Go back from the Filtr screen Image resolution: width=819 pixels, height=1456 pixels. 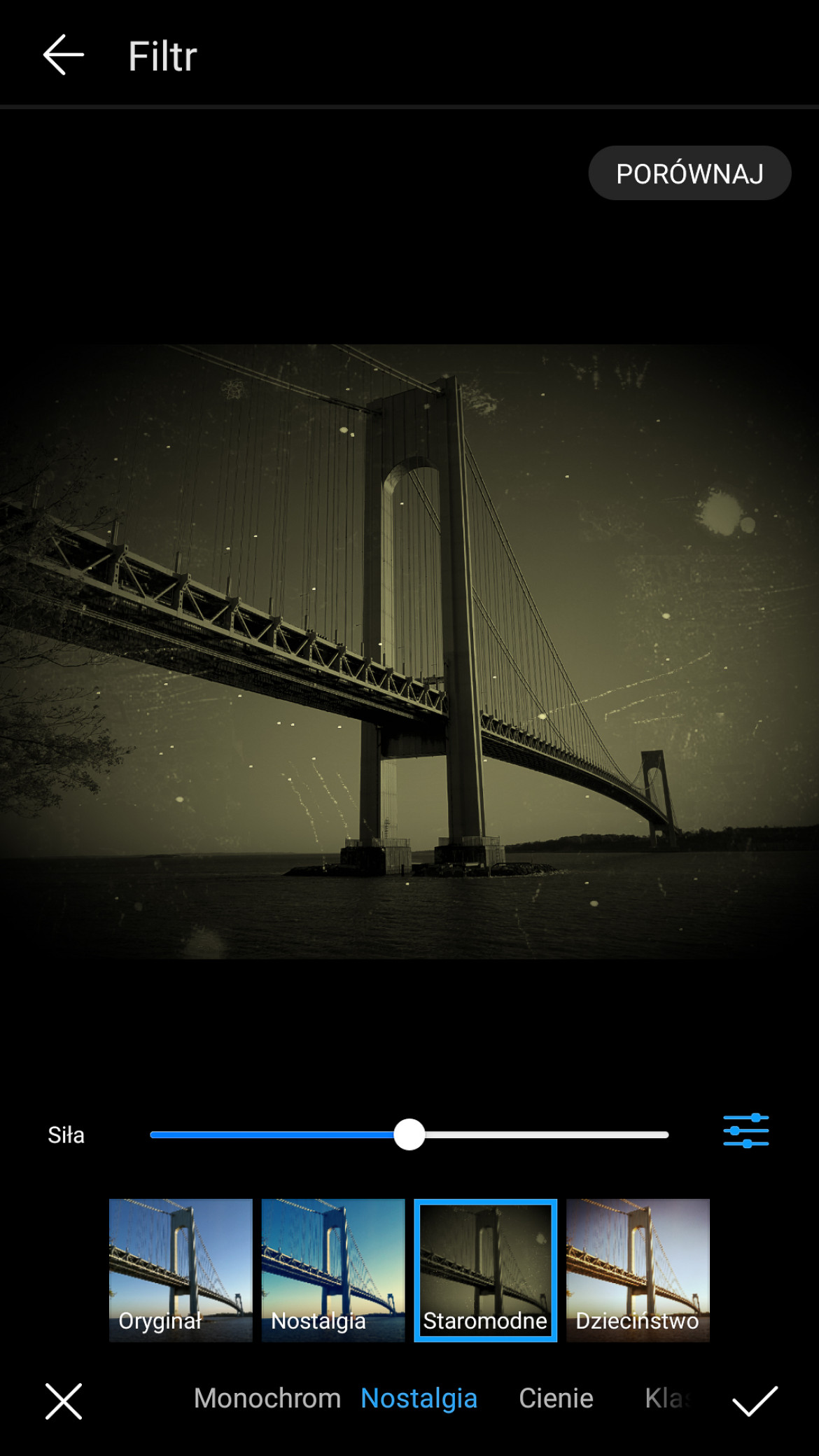click(x=63, y=55)
